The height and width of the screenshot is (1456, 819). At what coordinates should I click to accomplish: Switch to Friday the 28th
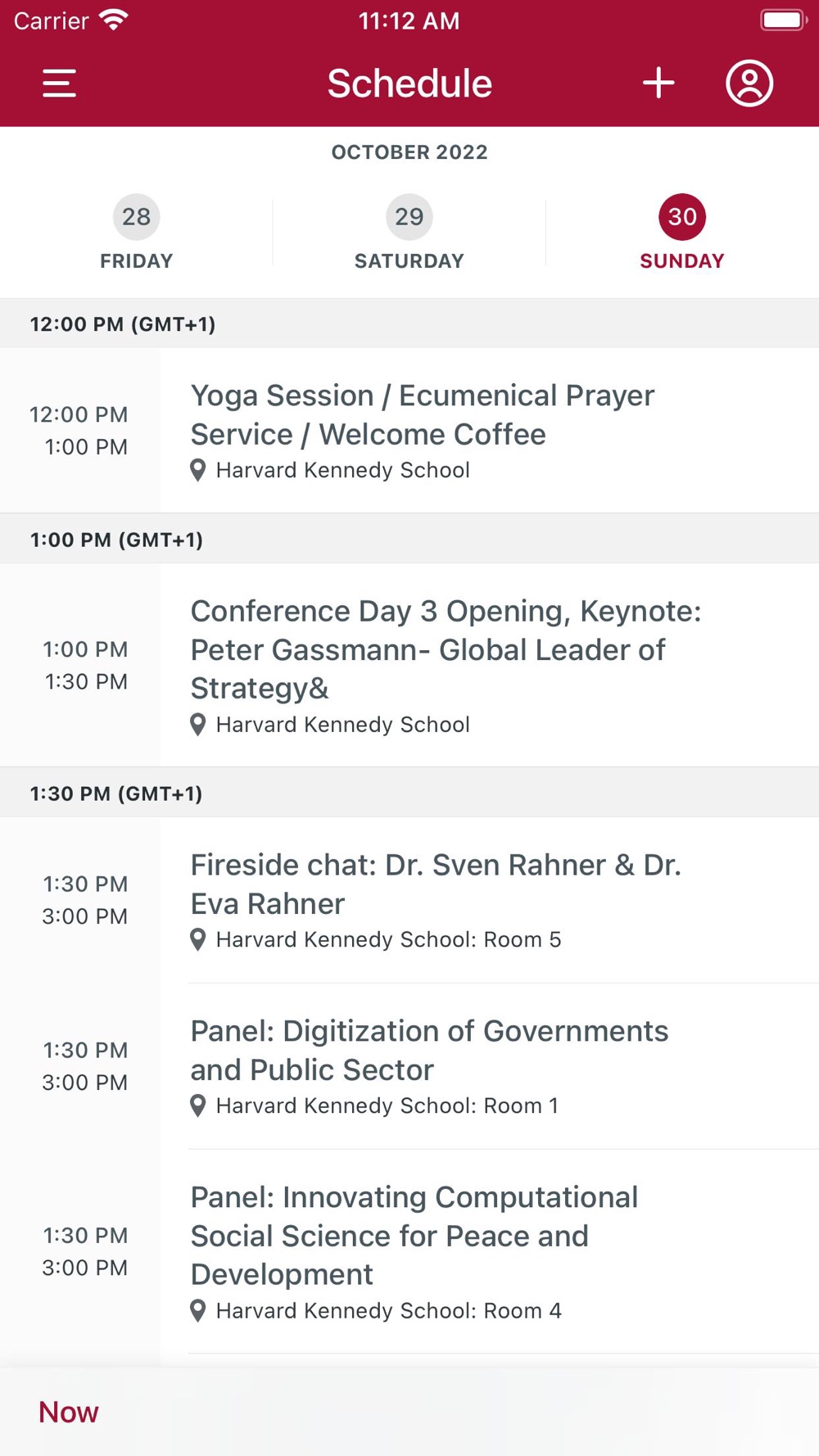tap(136, 233)
